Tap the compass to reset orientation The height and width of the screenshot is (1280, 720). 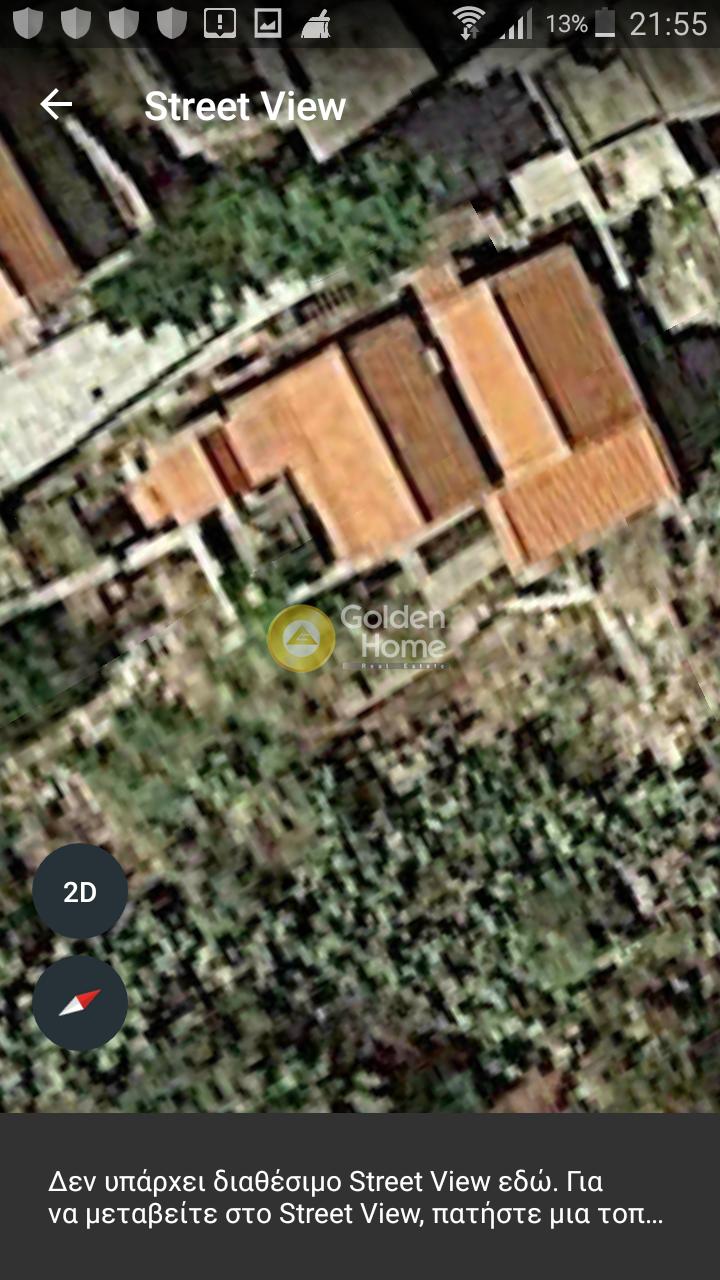(80, 1002)
